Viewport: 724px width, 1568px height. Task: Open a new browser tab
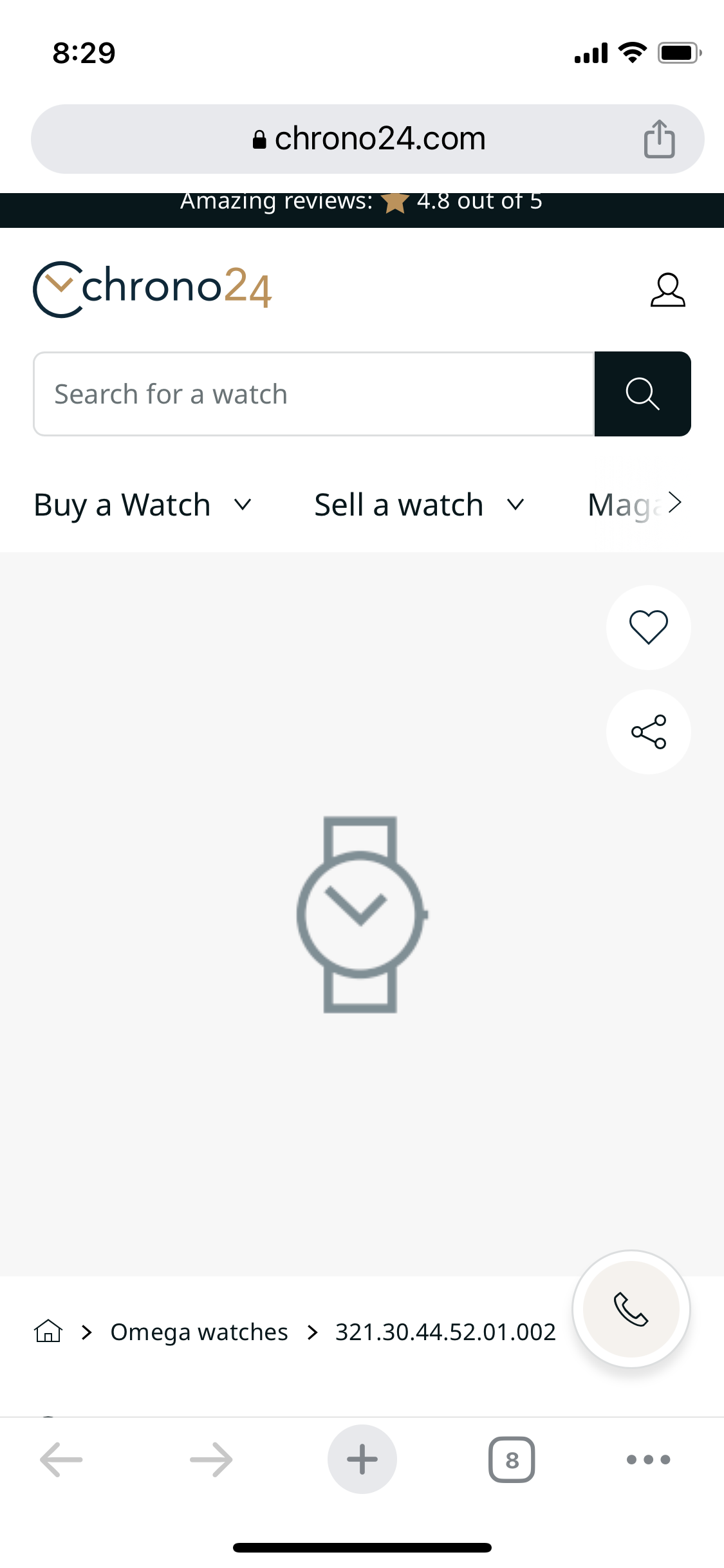pos(362,1459)
